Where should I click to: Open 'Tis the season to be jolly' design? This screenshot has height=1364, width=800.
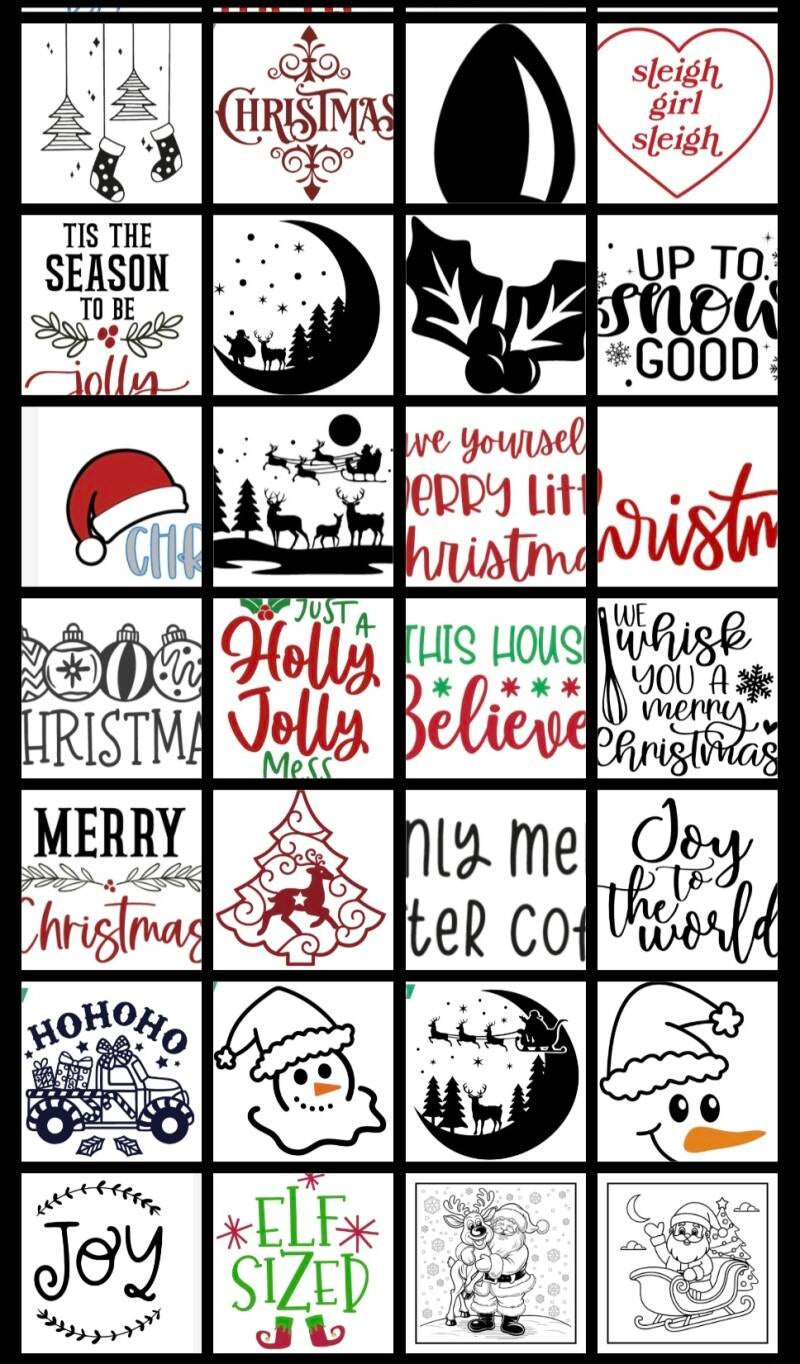(111, 305)
